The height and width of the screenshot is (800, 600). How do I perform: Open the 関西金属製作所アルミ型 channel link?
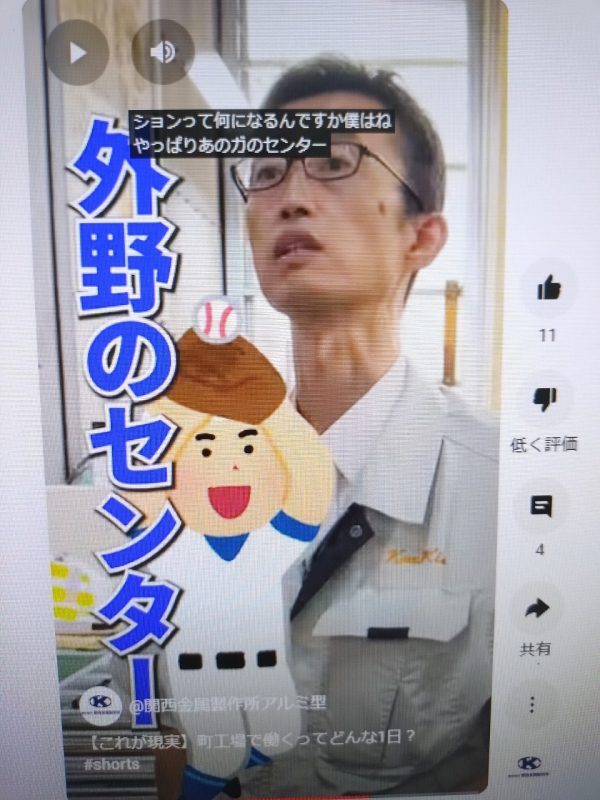pos(227,704)
